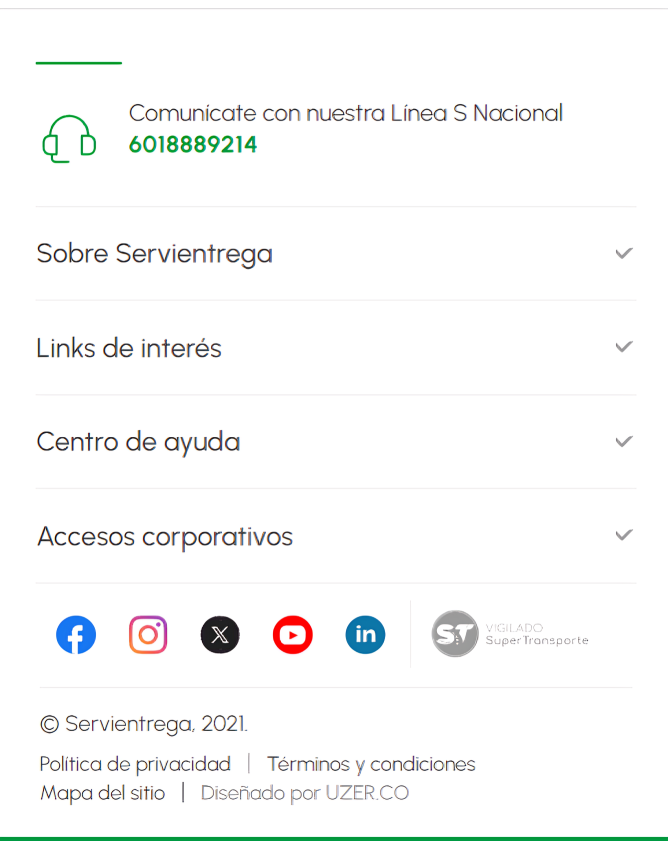Expand the Links de interés section
Viewport: 668px width, 841px height.
tap(335, 348)
